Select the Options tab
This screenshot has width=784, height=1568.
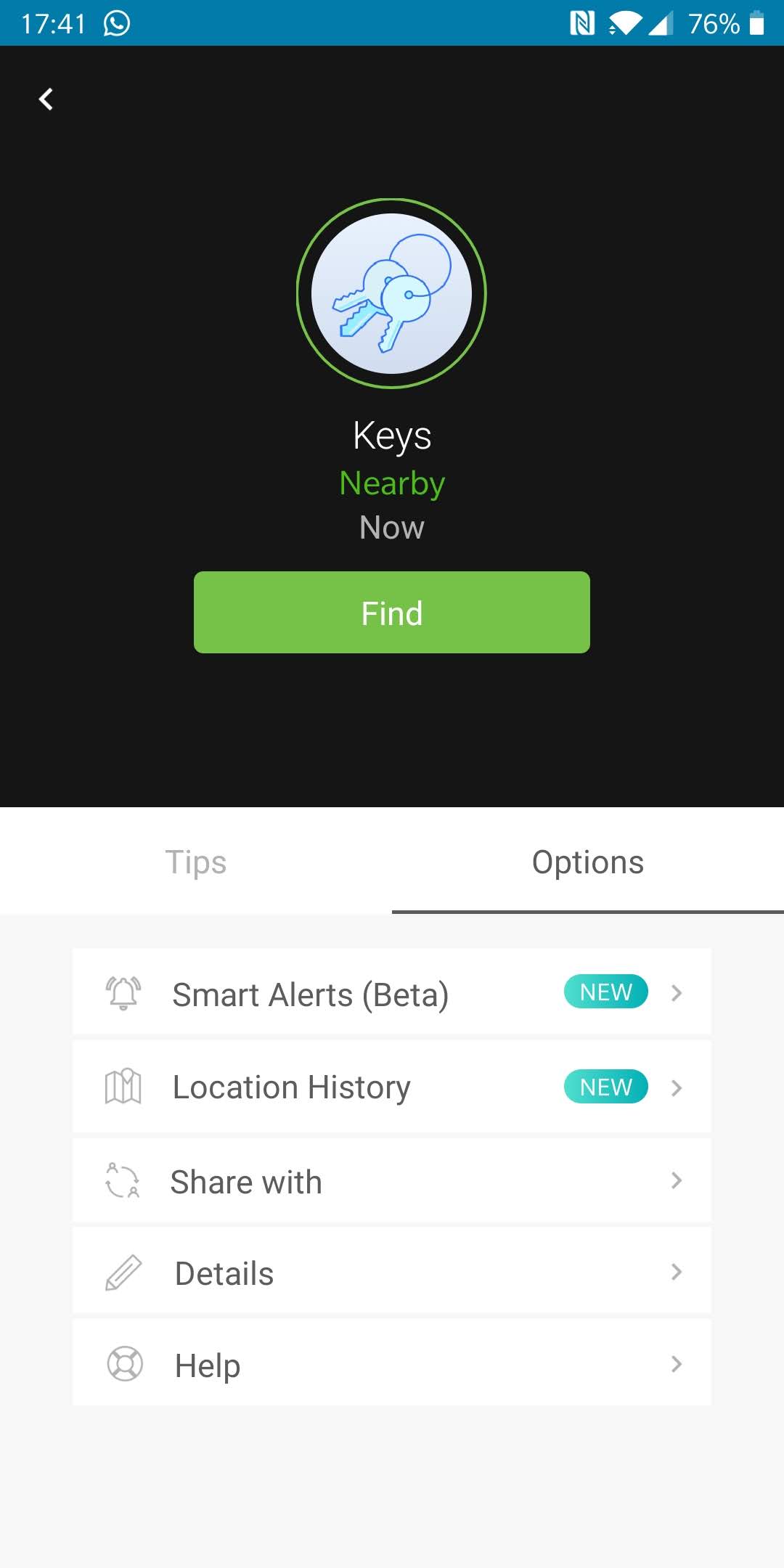pyautogui.click(x=587, y=862)
